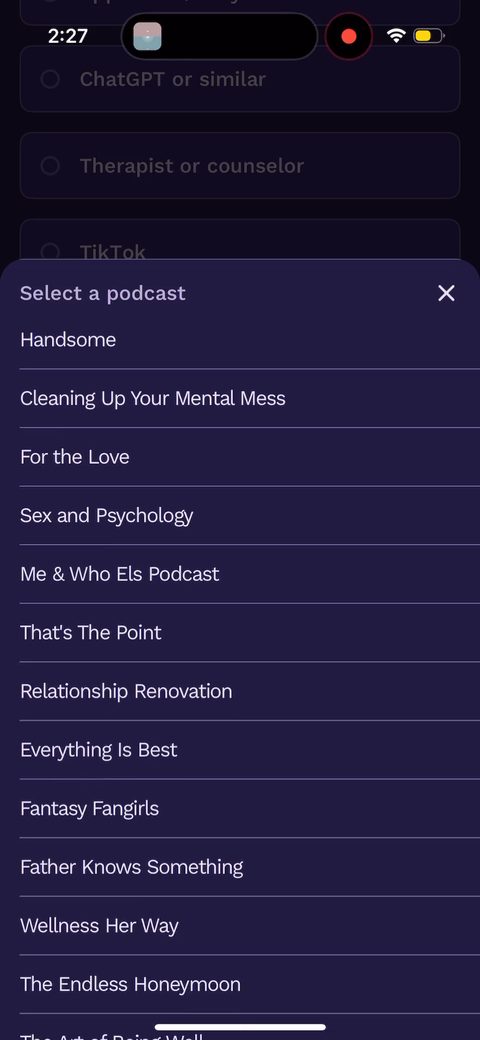Close the Select a podcast sheet
The image size is (480, 1040).
click(446, 293)
